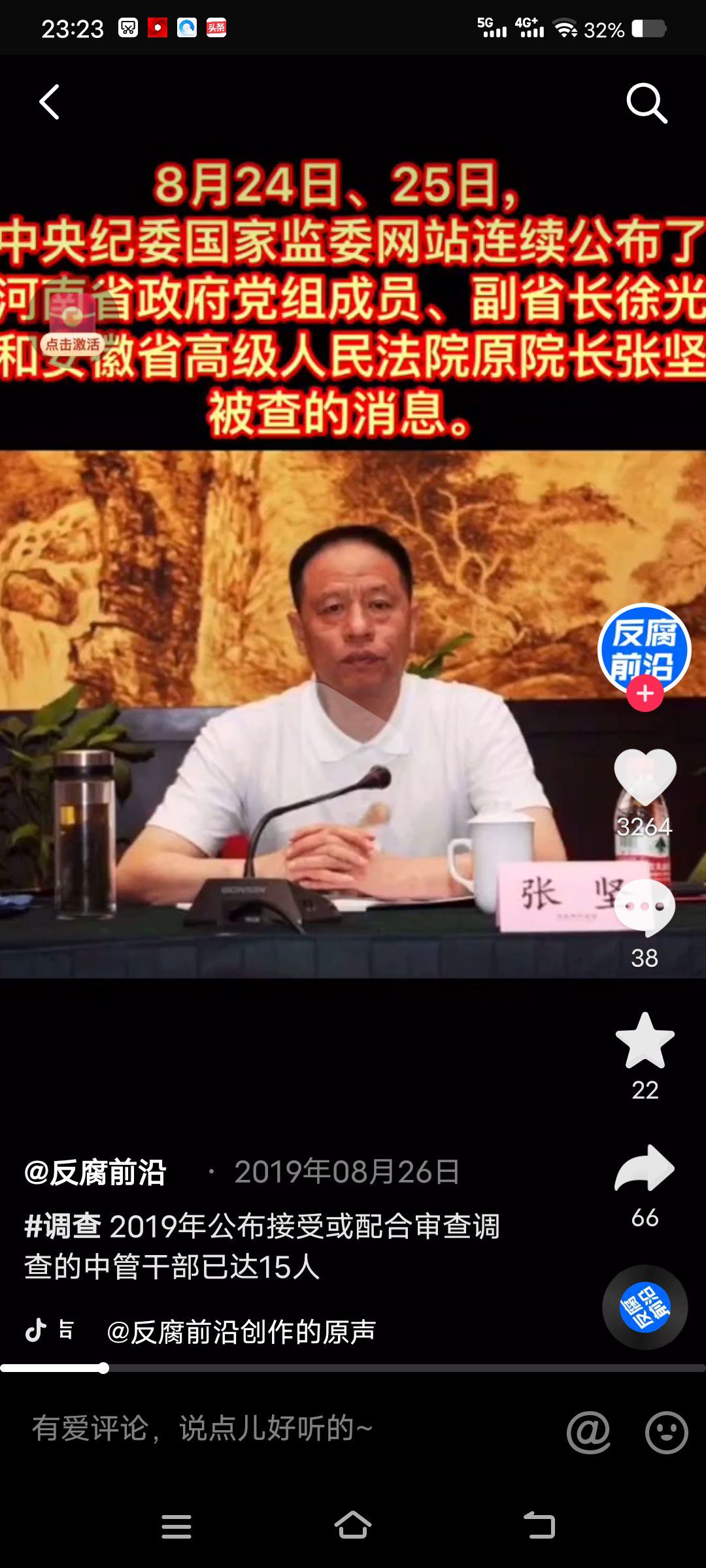This screenshot has width=706, height=1568.
Task: Tap the video progress bar
Action: pos(353,1368)
